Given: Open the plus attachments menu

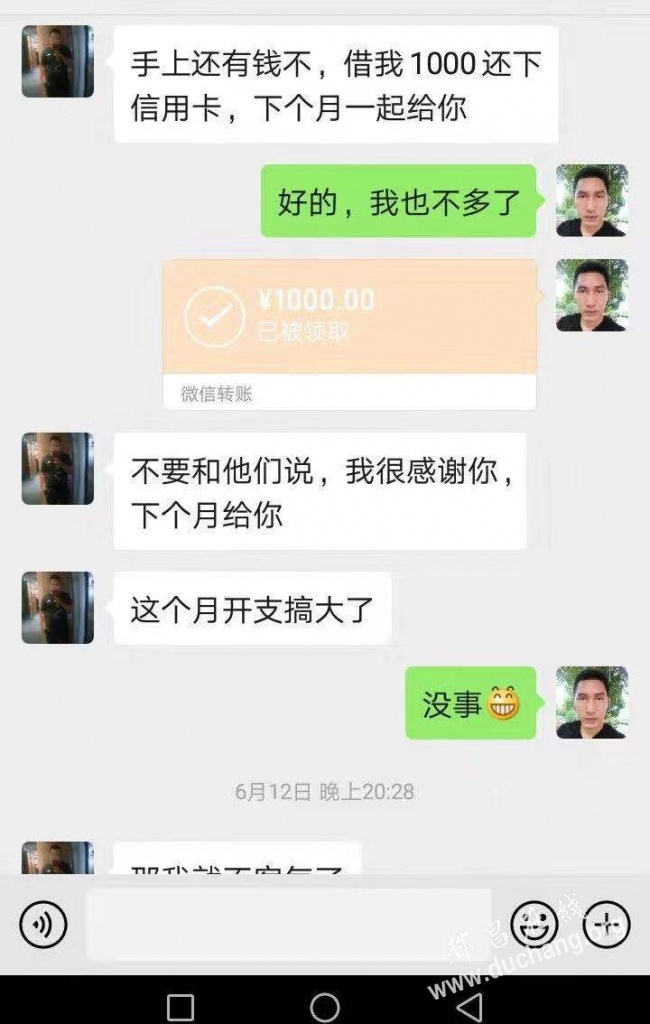Looking at the screenshot, I should 607,924.
